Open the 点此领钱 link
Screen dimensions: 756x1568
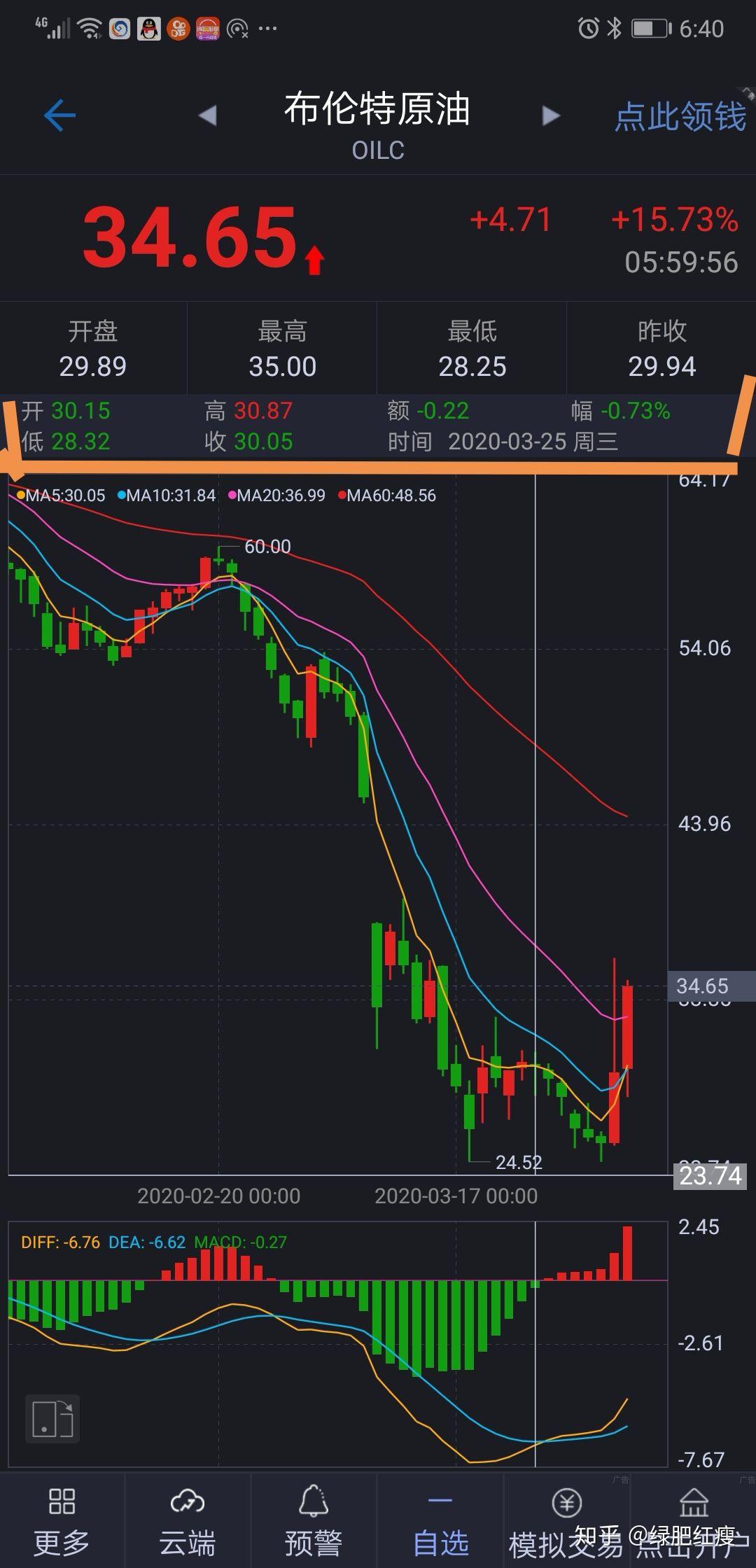[680, 116]
